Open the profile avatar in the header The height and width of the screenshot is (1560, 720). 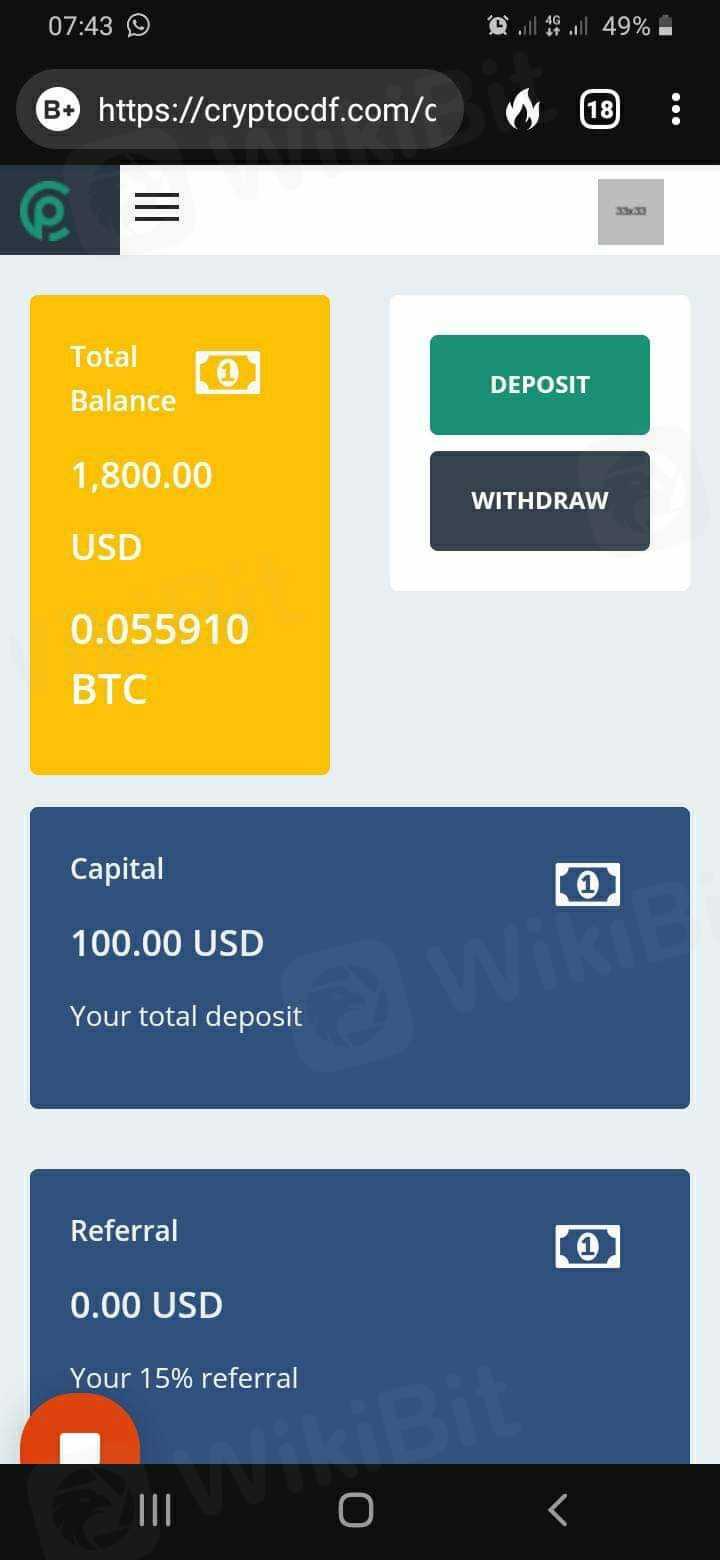coord(630,211)
